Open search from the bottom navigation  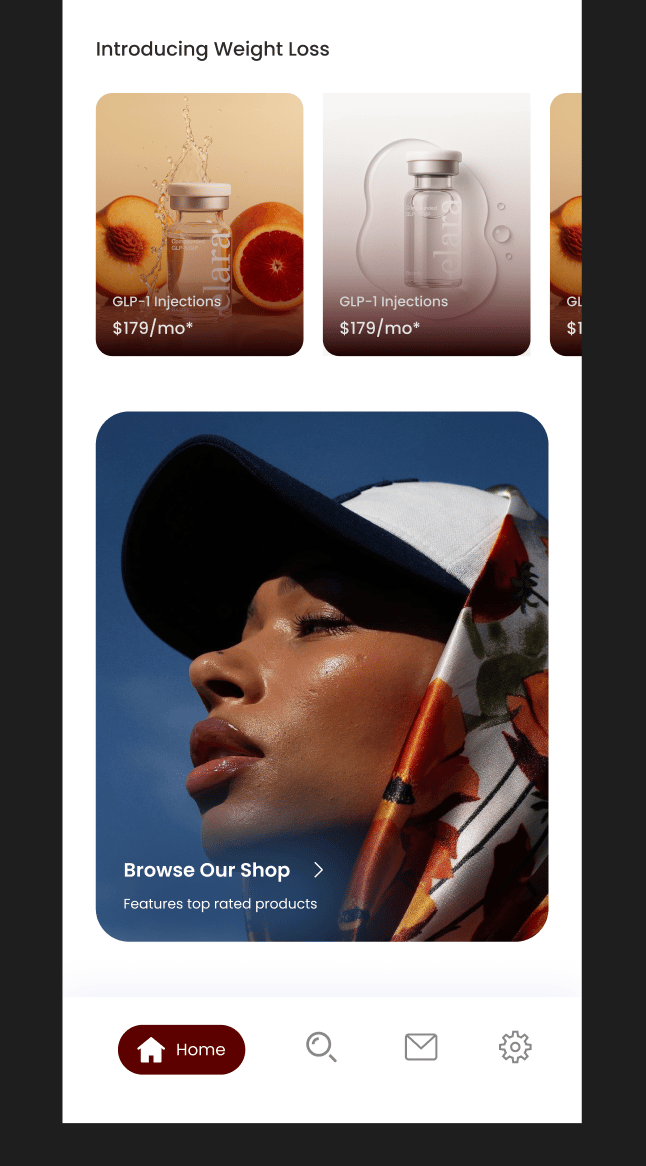pyautogui.click(x=321, y=1047)
